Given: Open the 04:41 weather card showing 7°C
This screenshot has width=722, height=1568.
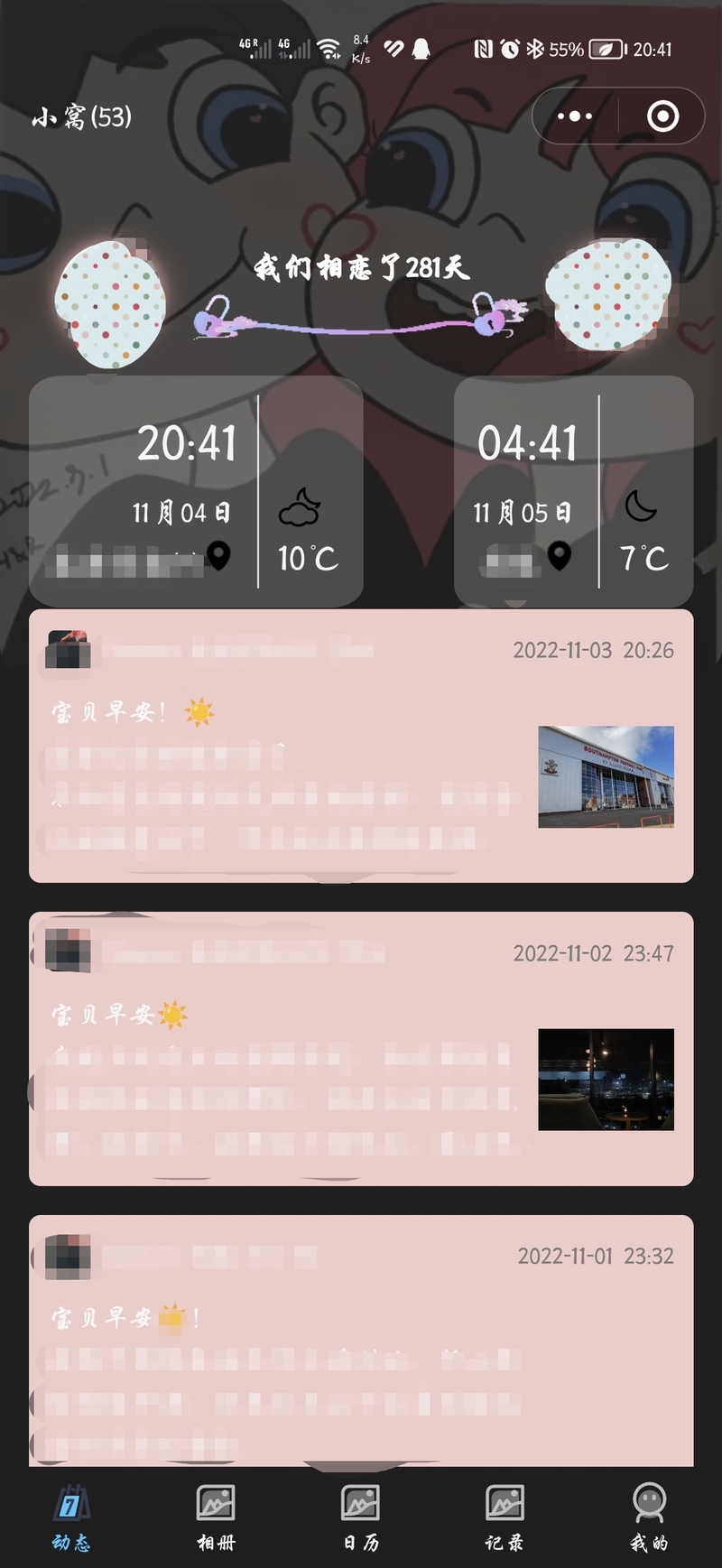Looking at the screenshot, I should 574,492.
